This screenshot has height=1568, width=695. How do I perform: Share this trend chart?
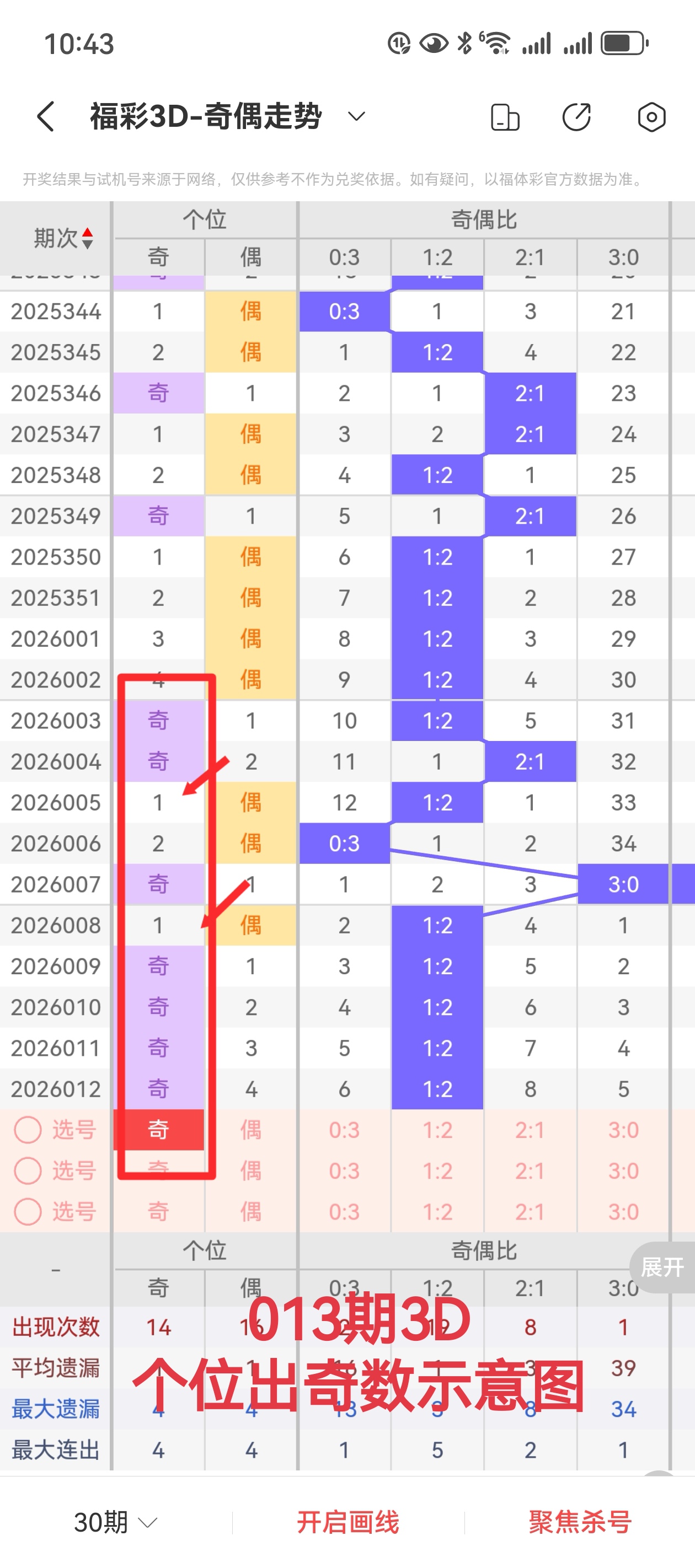tap(576, 117)
